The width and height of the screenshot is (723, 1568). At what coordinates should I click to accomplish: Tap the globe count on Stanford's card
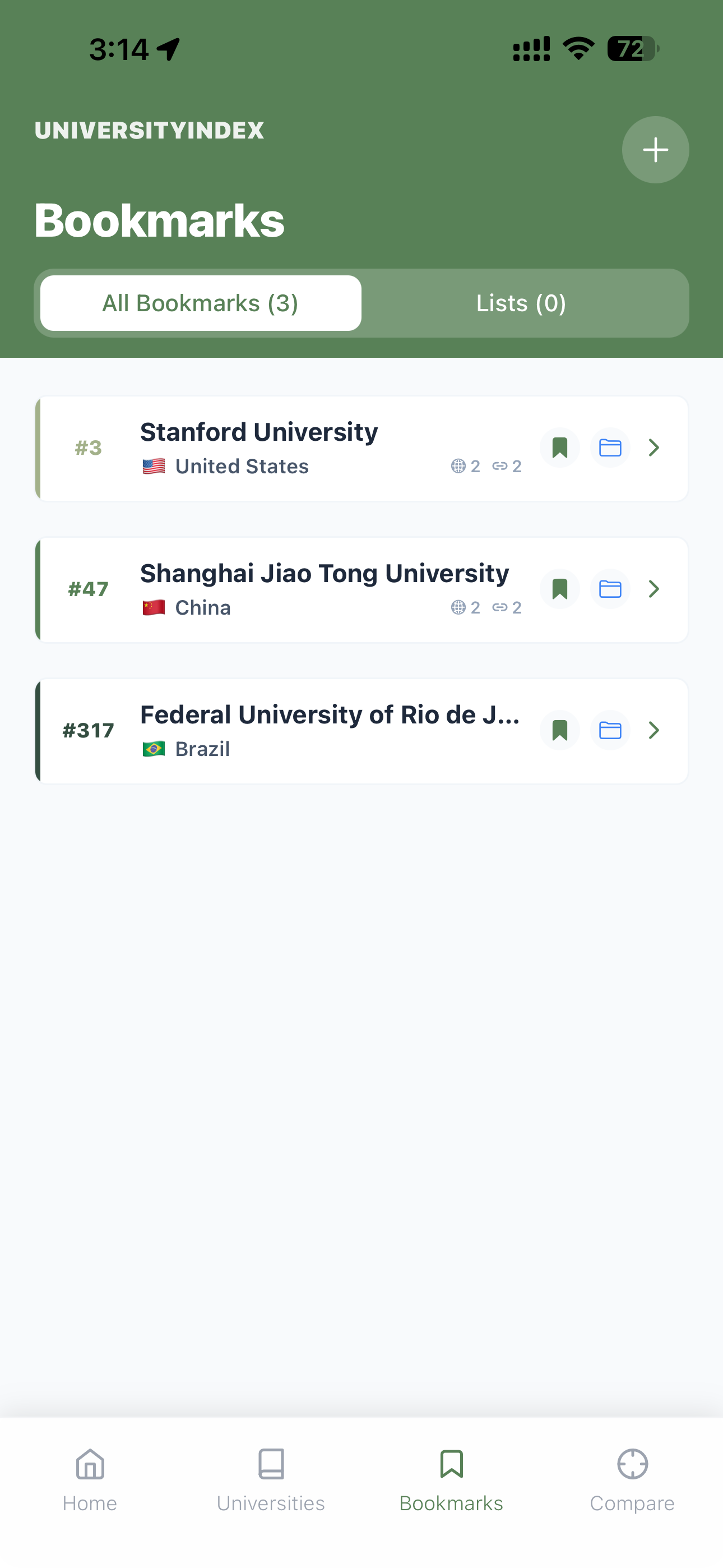point(466,465)
